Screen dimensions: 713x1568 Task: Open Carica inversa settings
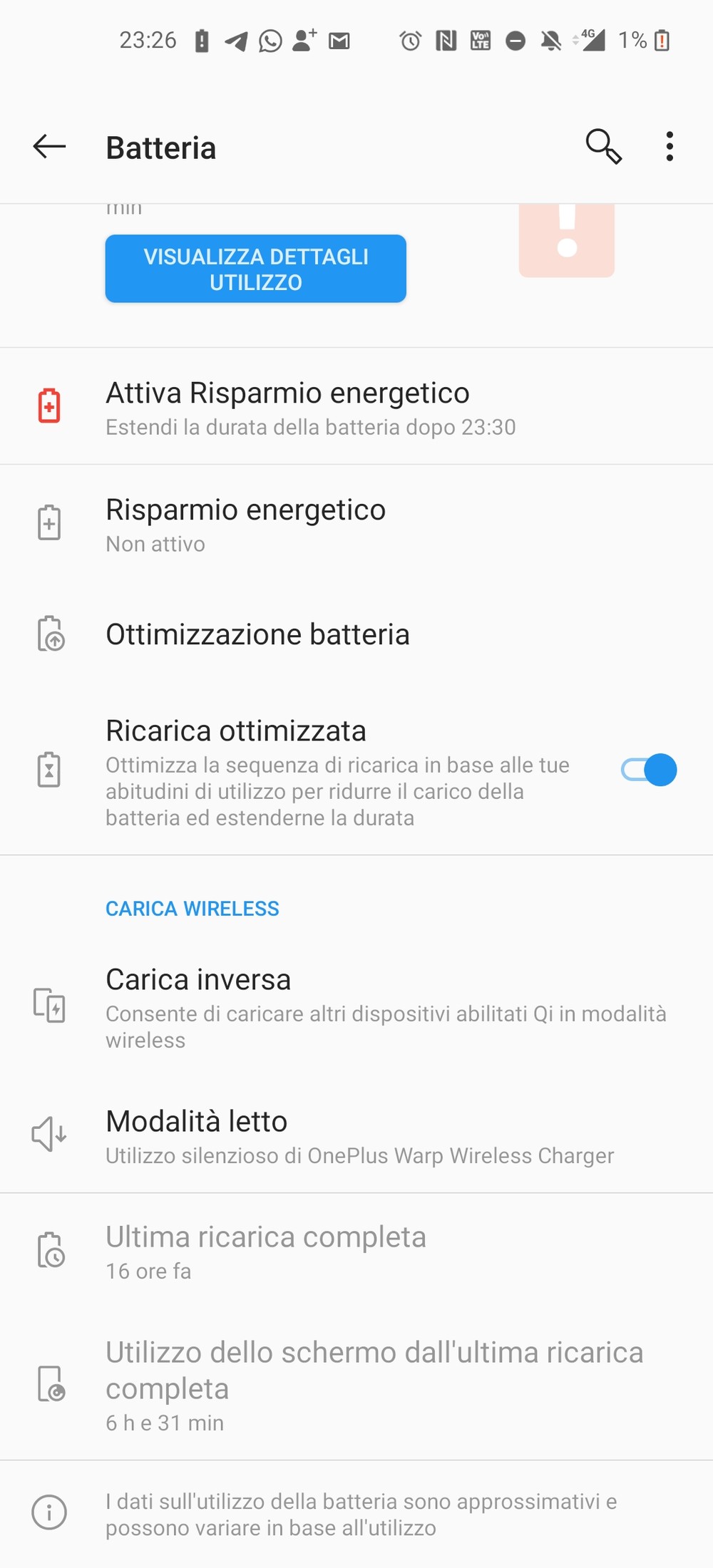pyautogui.click(x=356, y=1006)
